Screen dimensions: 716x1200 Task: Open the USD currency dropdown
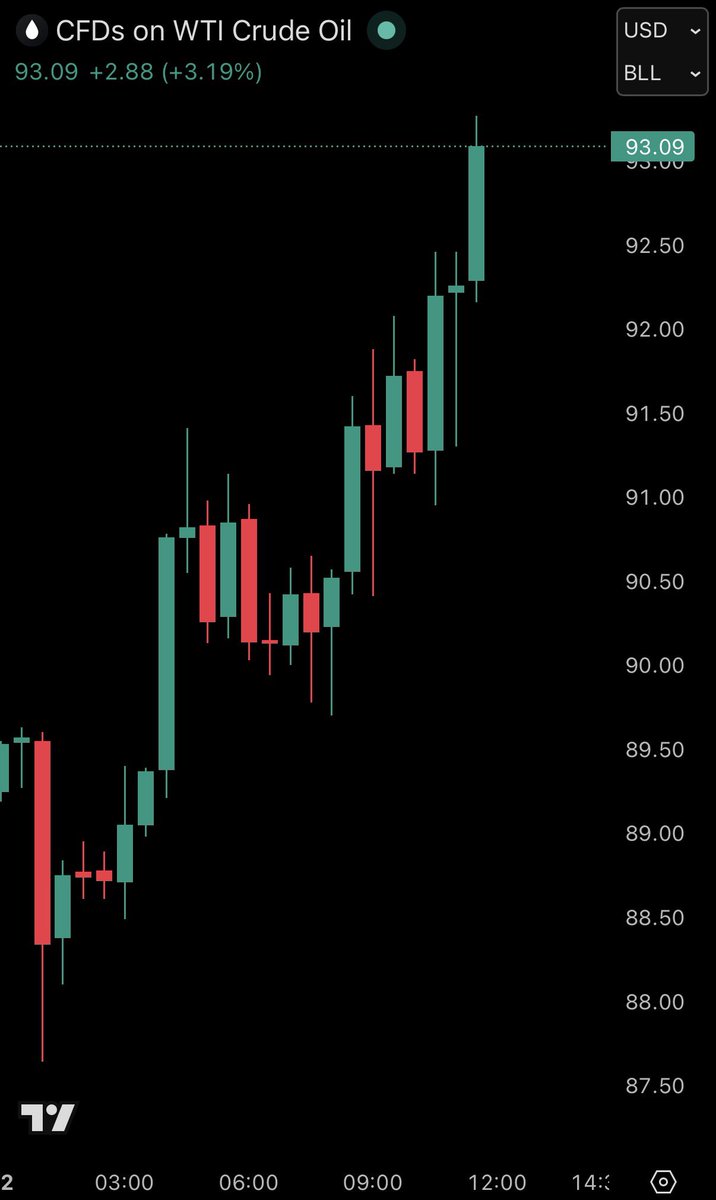662,31
